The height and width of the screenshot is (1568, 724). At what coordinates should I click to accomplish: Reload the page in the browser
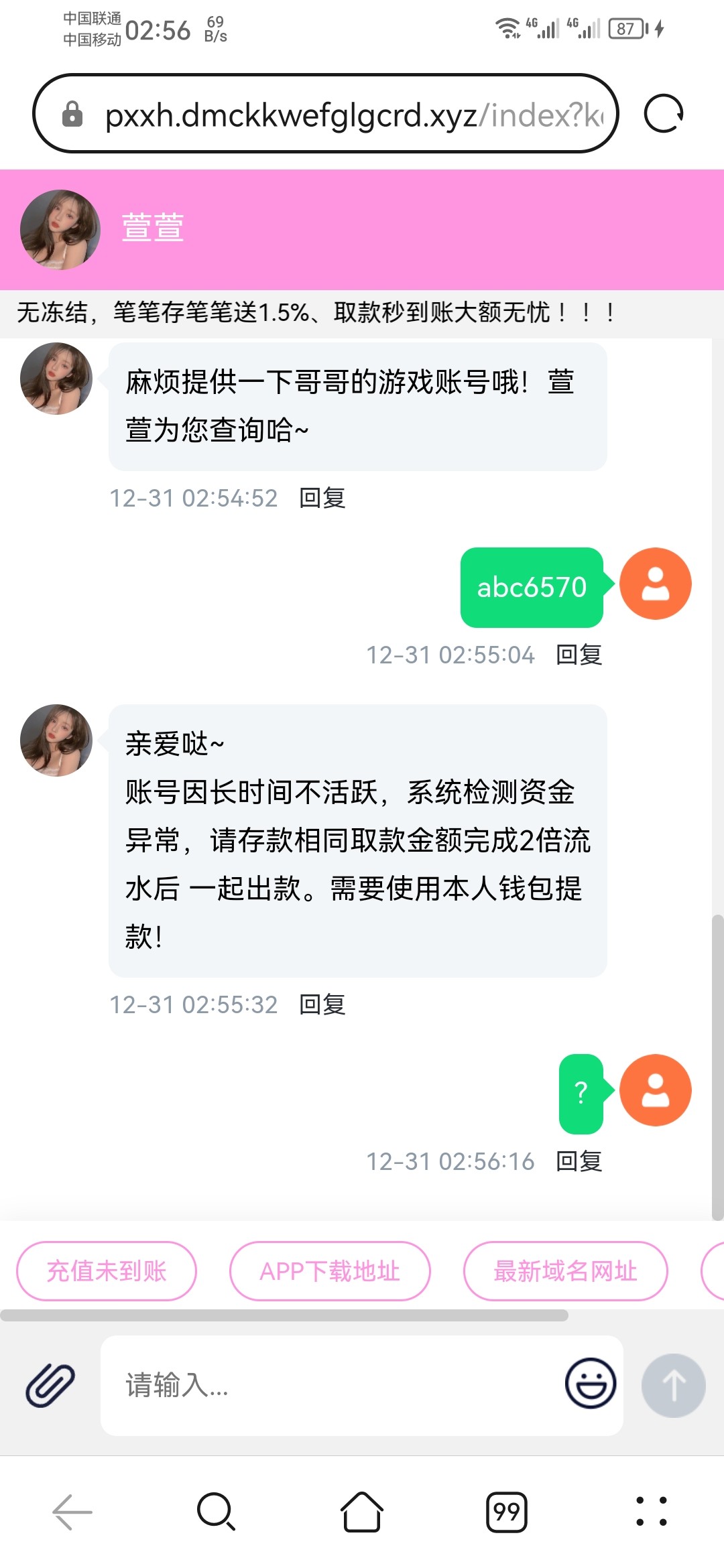(x=663, y=114)
